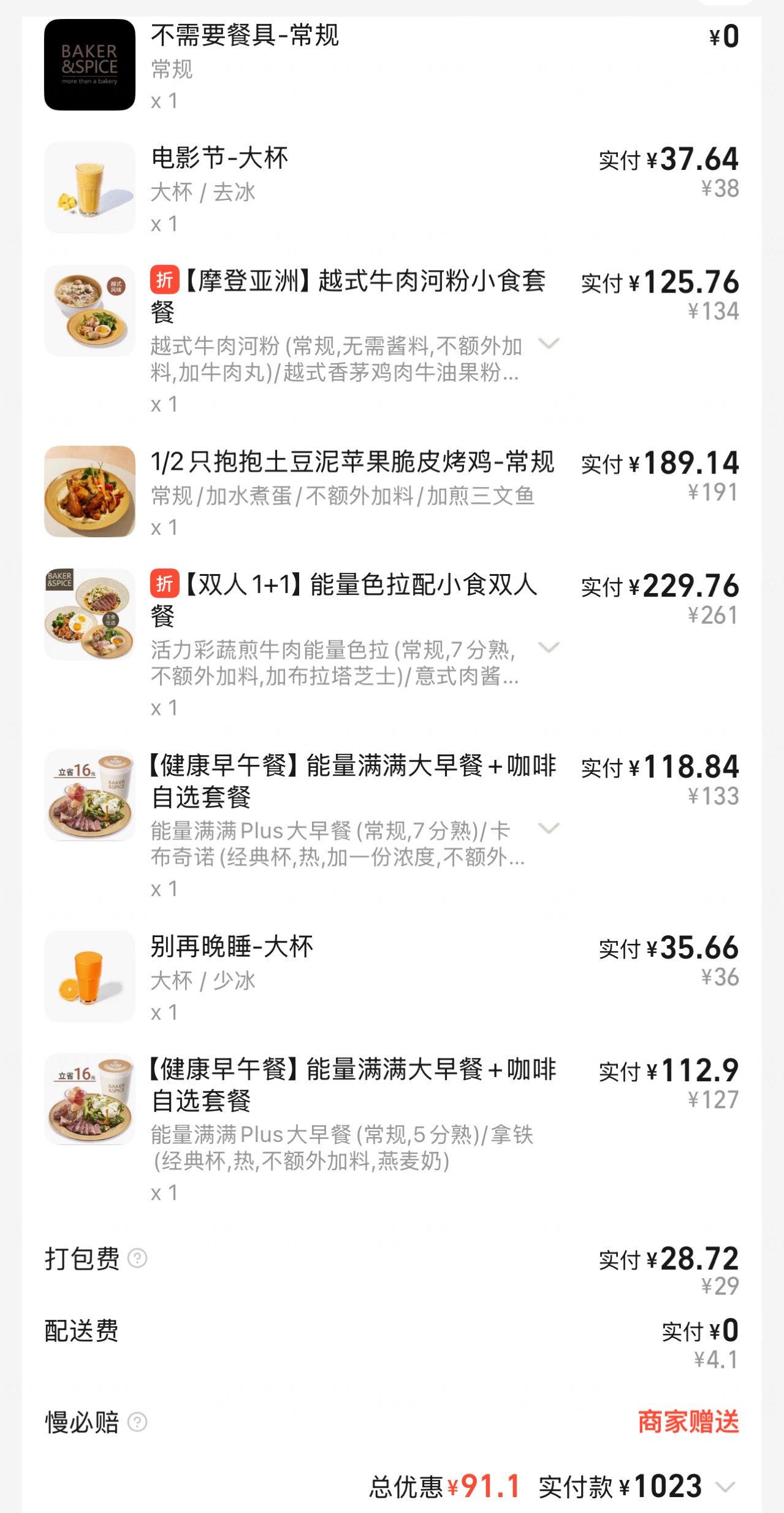
Task: Open the 电影节-大杯 item
Action: click(x=392, y=188)
